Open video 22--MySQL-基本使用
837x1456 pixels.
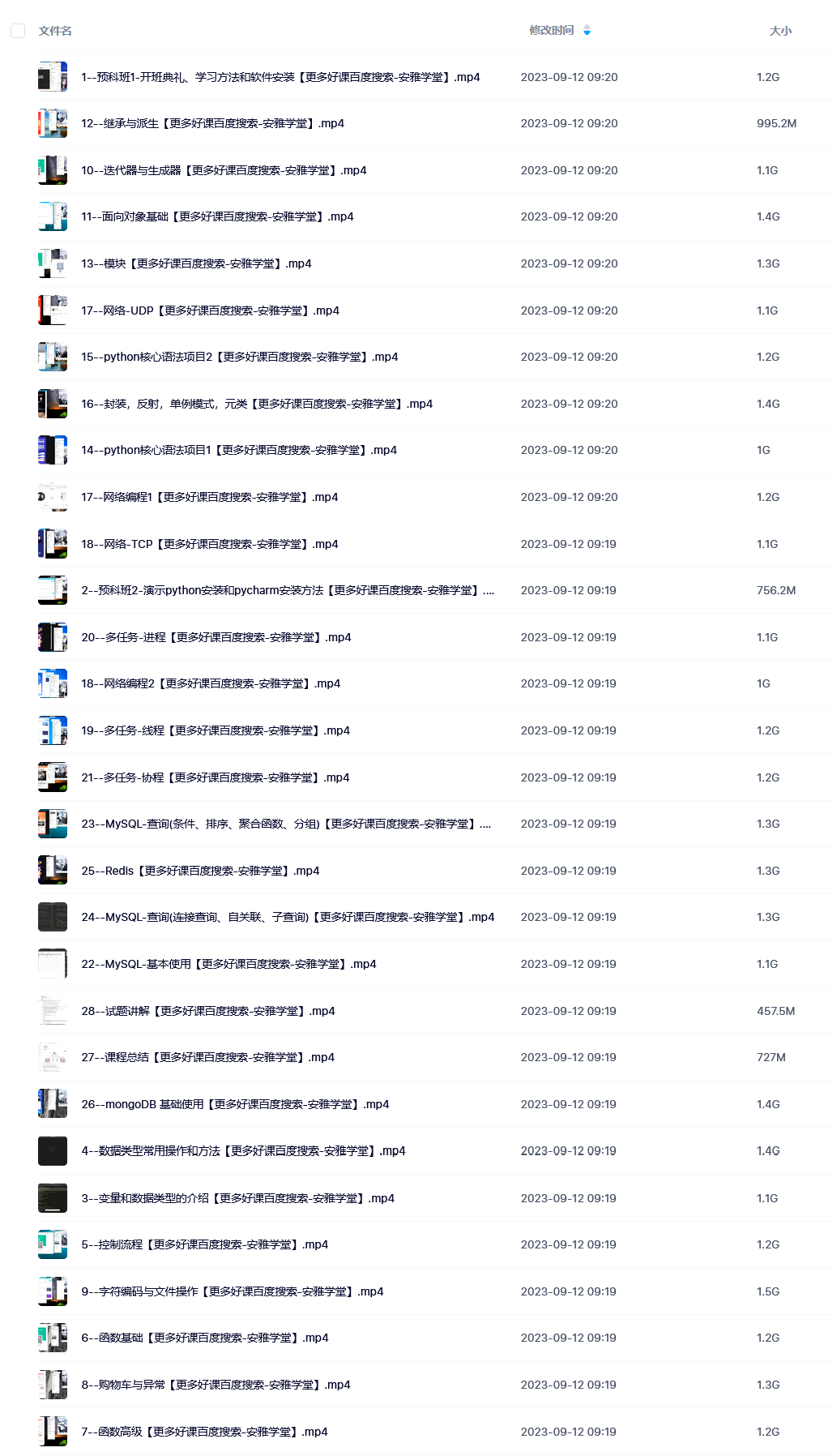pos(228,964)
